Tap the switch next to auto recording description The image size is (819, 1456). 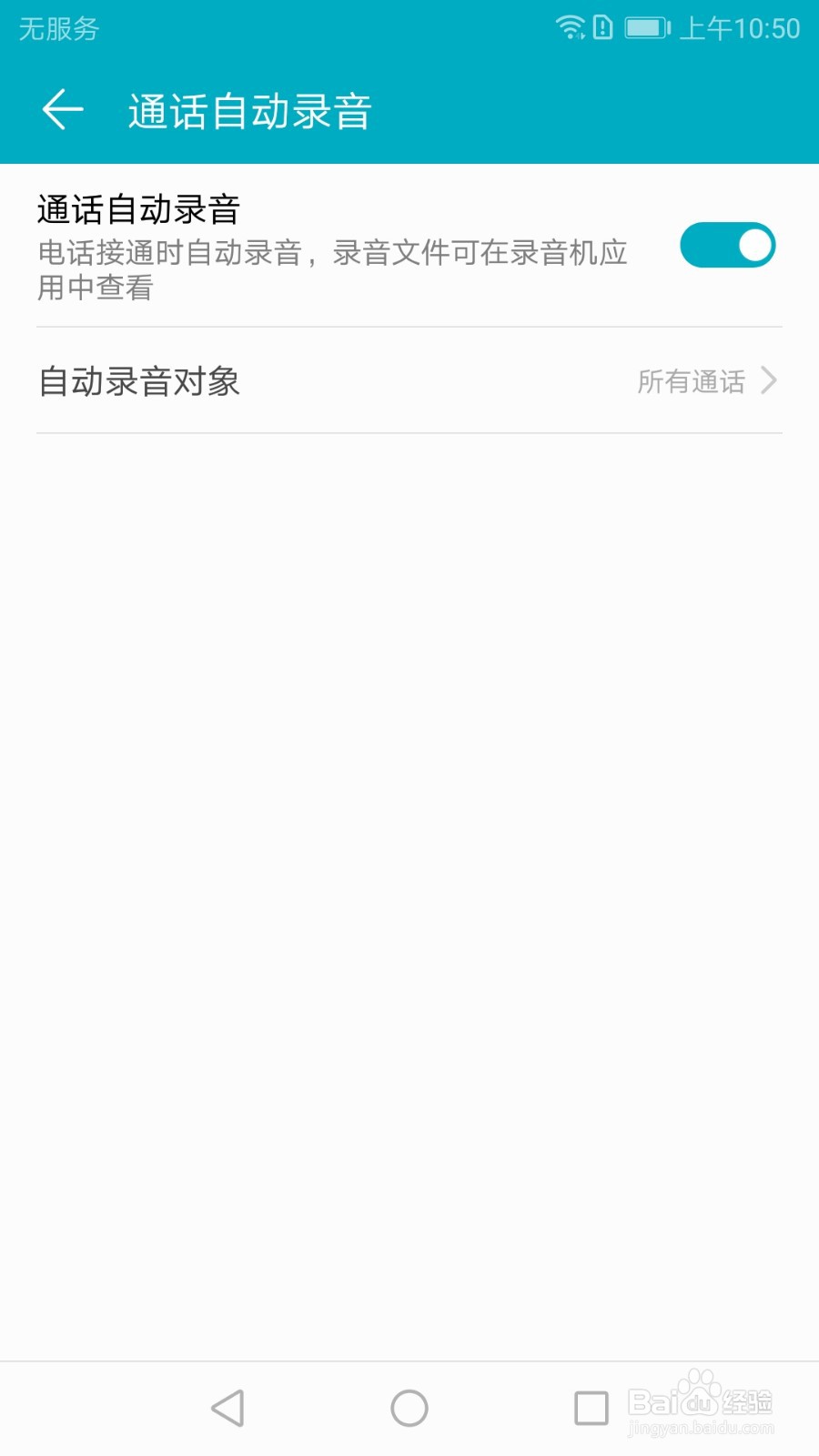tap(727, 245)
